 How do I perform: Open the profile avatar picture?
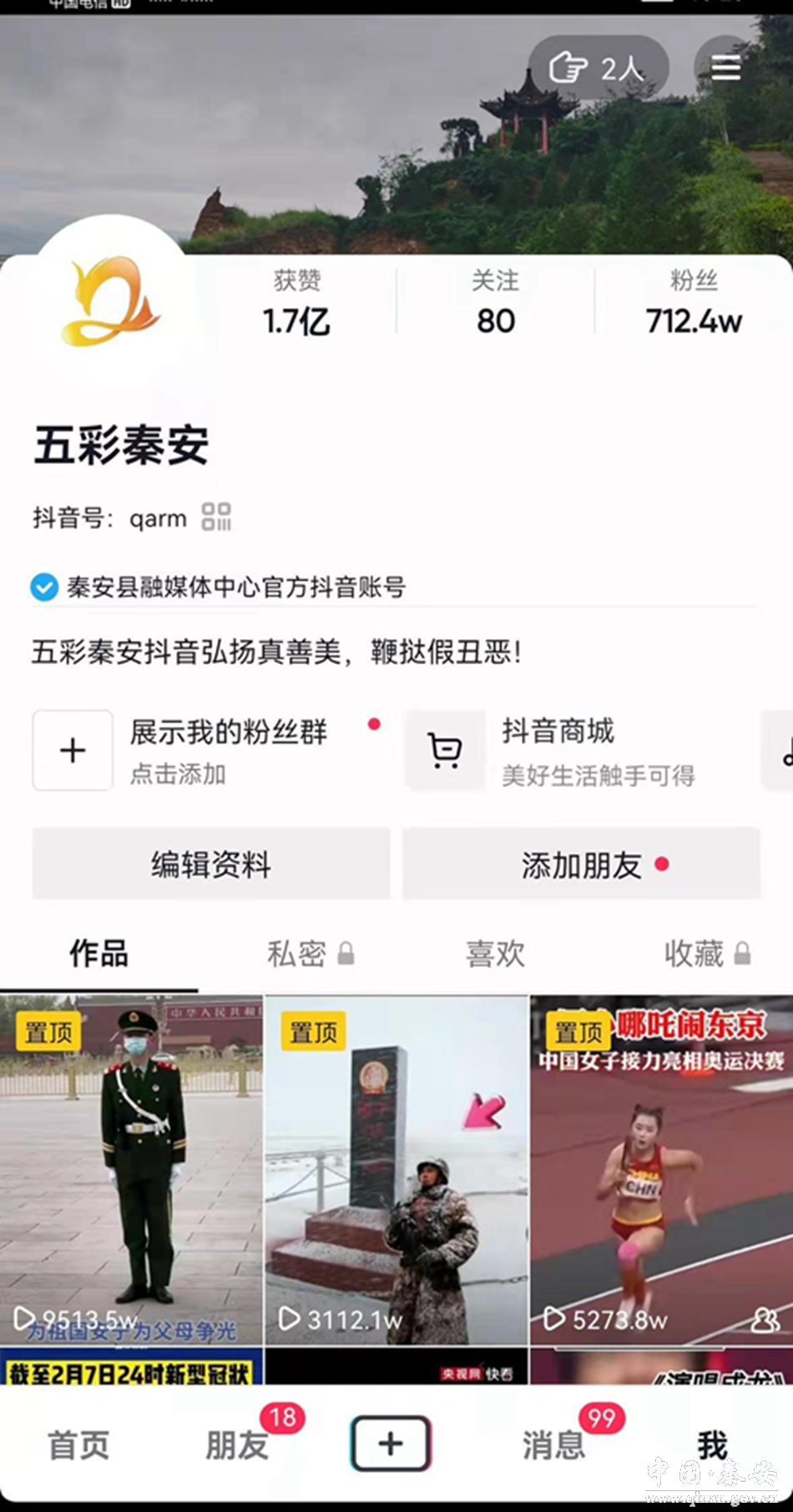click(x=111, y=302)
